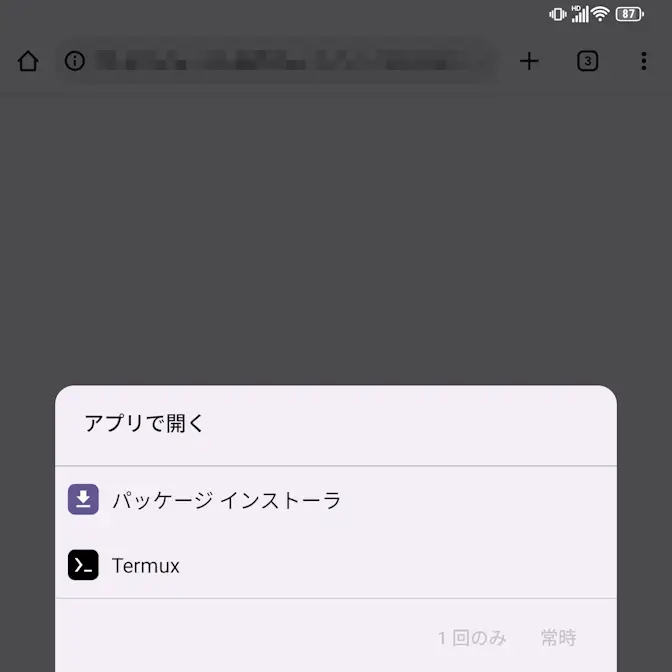Choose Termux to open the file
This screenshot has width=672, height=672.
pyautogui.click(x=146, y=565)
